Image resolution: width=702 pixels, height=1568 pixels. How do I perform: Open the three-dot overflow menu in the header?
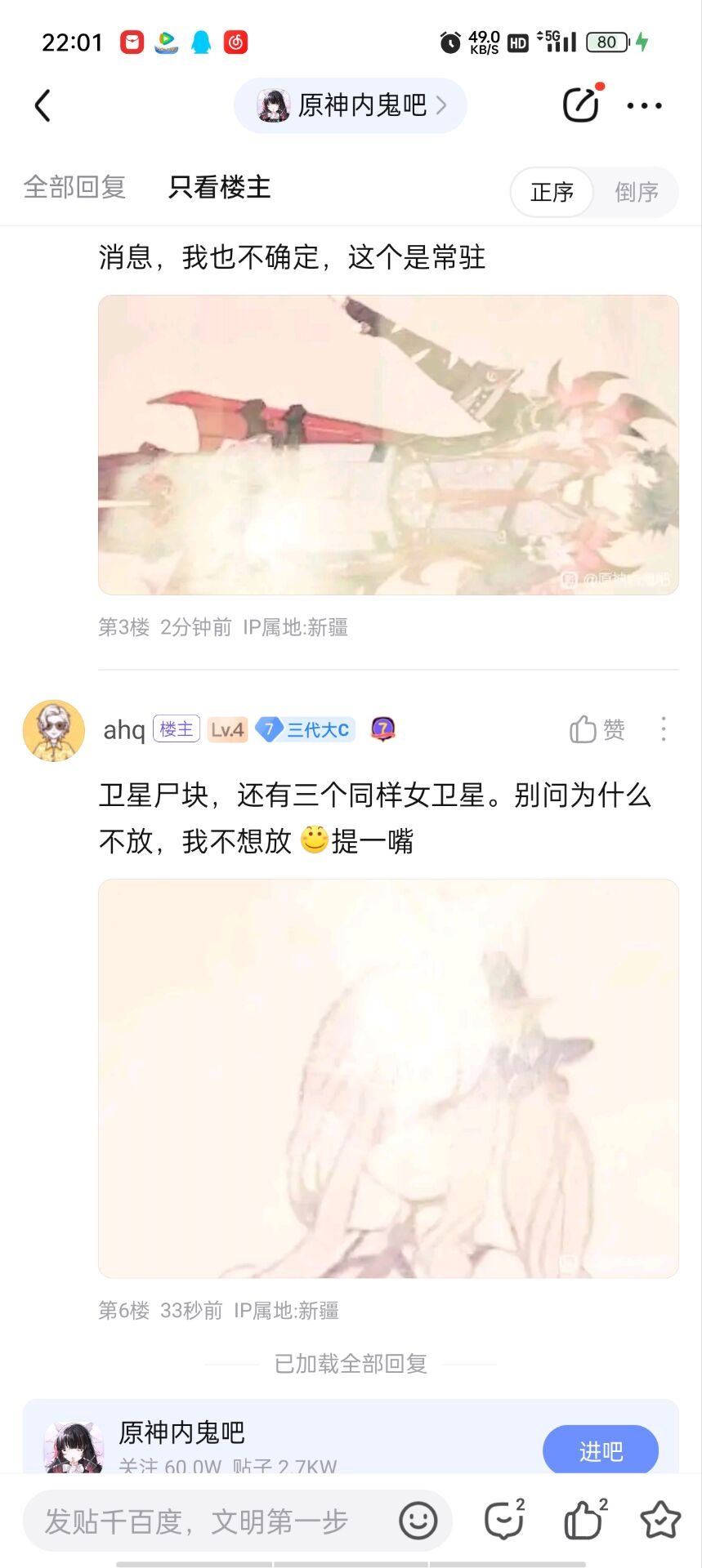tap(644, 105)
